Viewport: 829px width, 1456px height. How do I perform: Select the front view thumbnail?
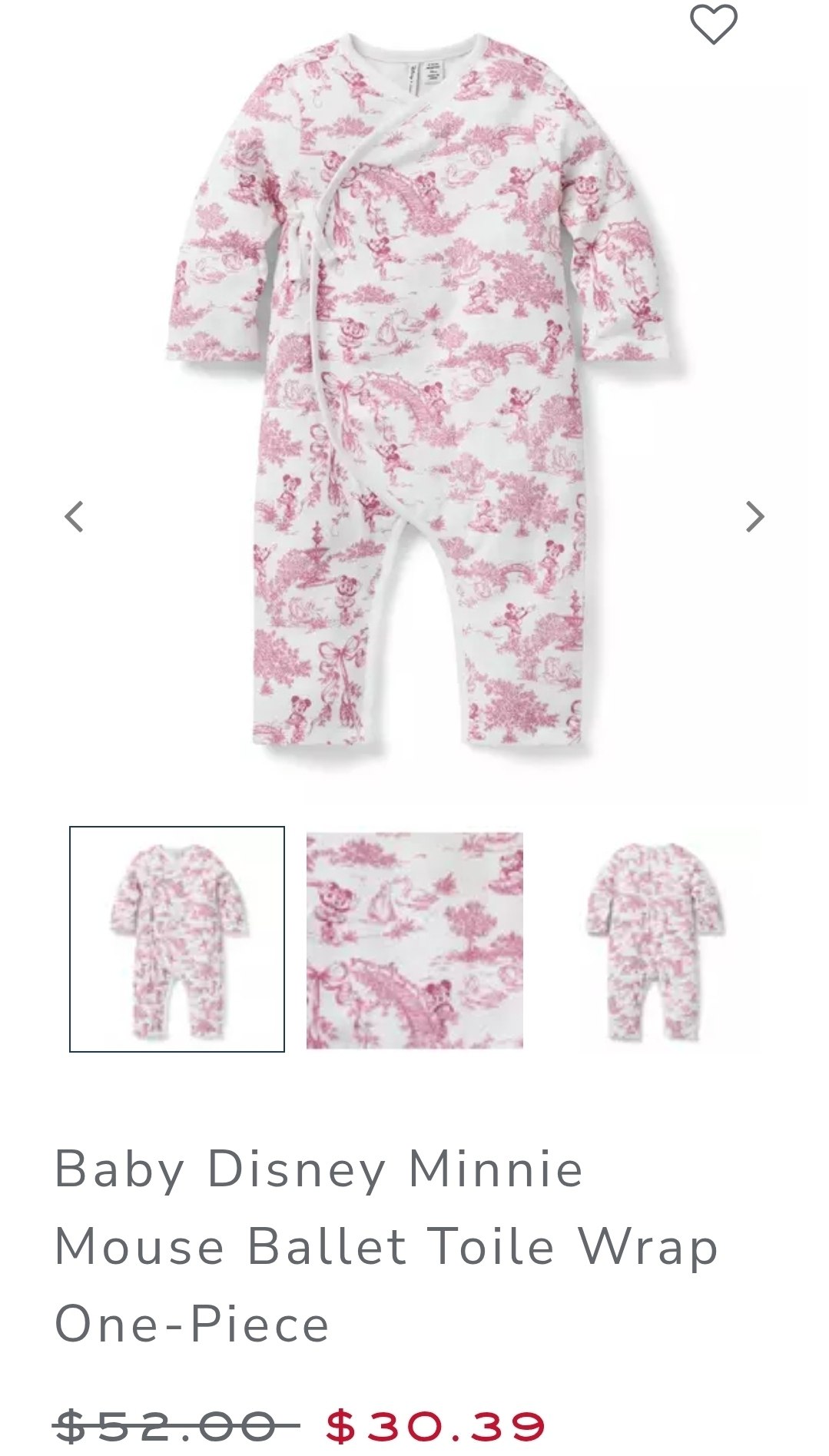click(x=177, y=939)
